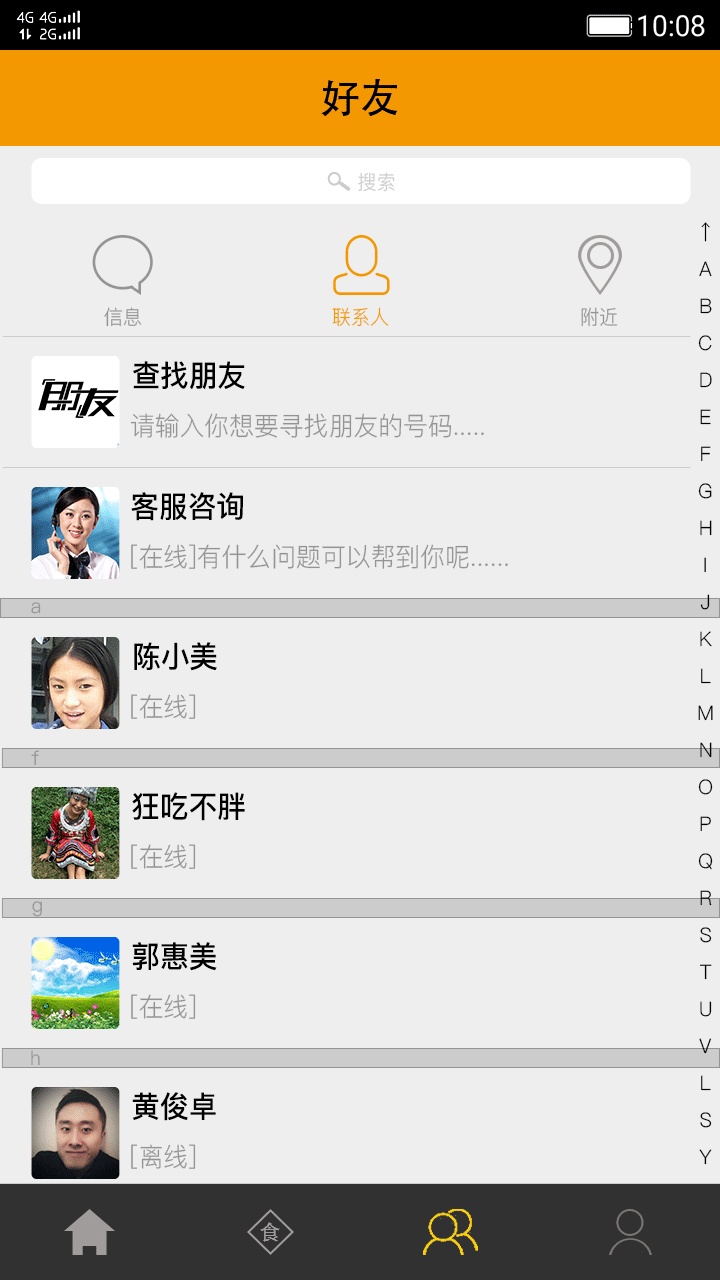
Task: Tap the 搜索 search box
Action: click(x=360, y=181)
